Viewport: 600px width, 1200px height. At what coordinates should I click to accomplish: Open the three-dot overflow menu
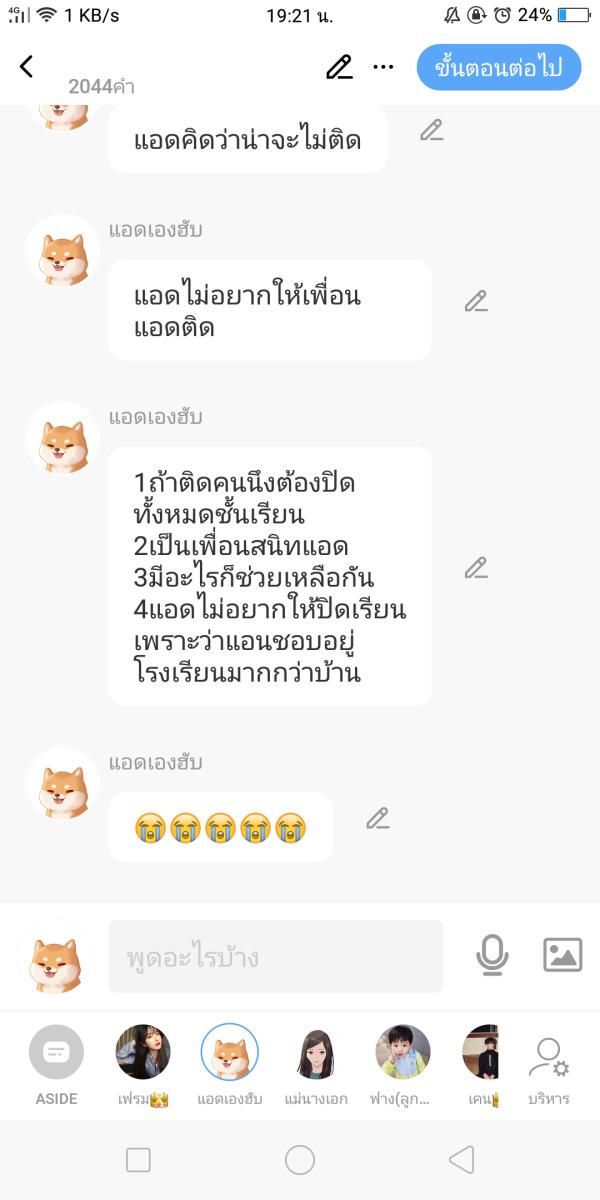tap(383, 67)
